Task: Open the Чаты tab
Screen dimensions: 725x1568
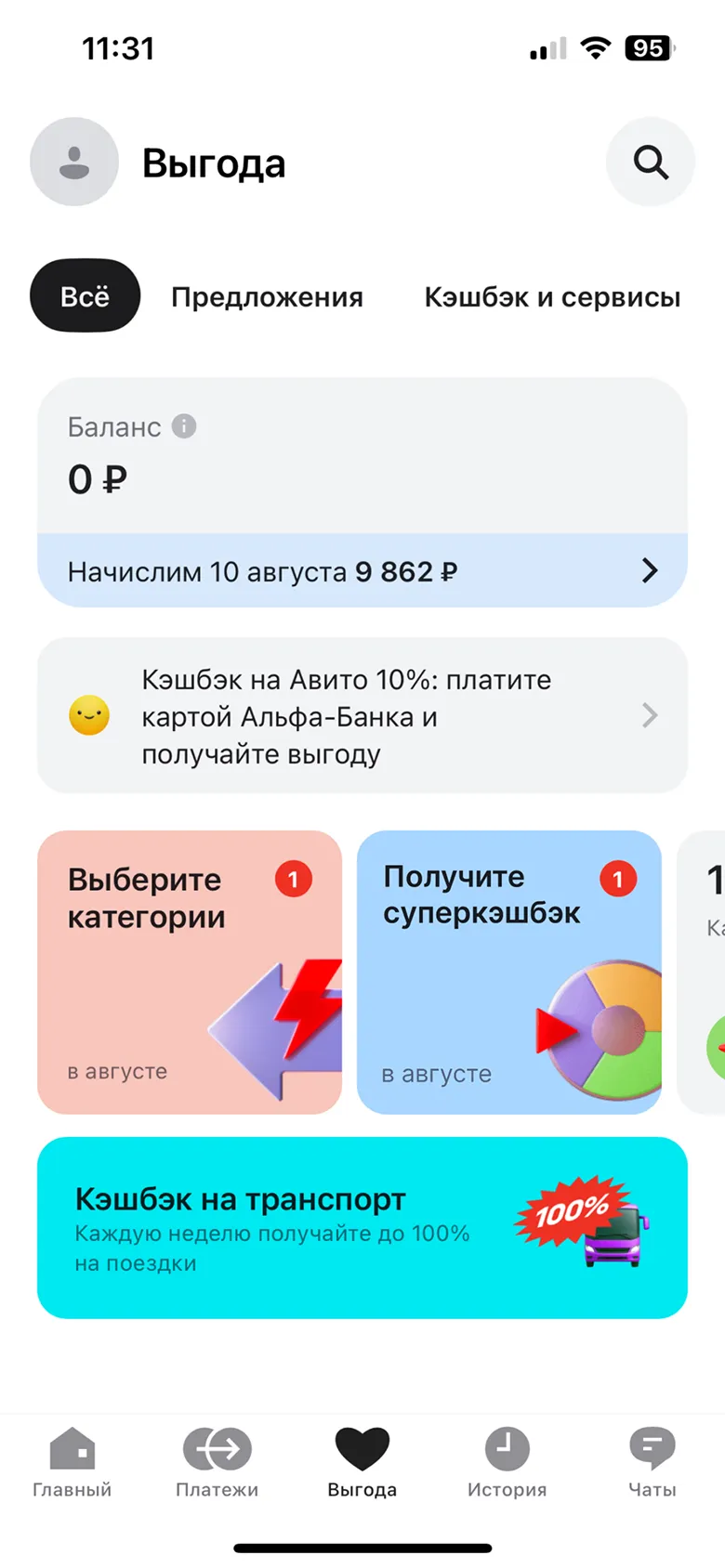Action: point(652,1463)
